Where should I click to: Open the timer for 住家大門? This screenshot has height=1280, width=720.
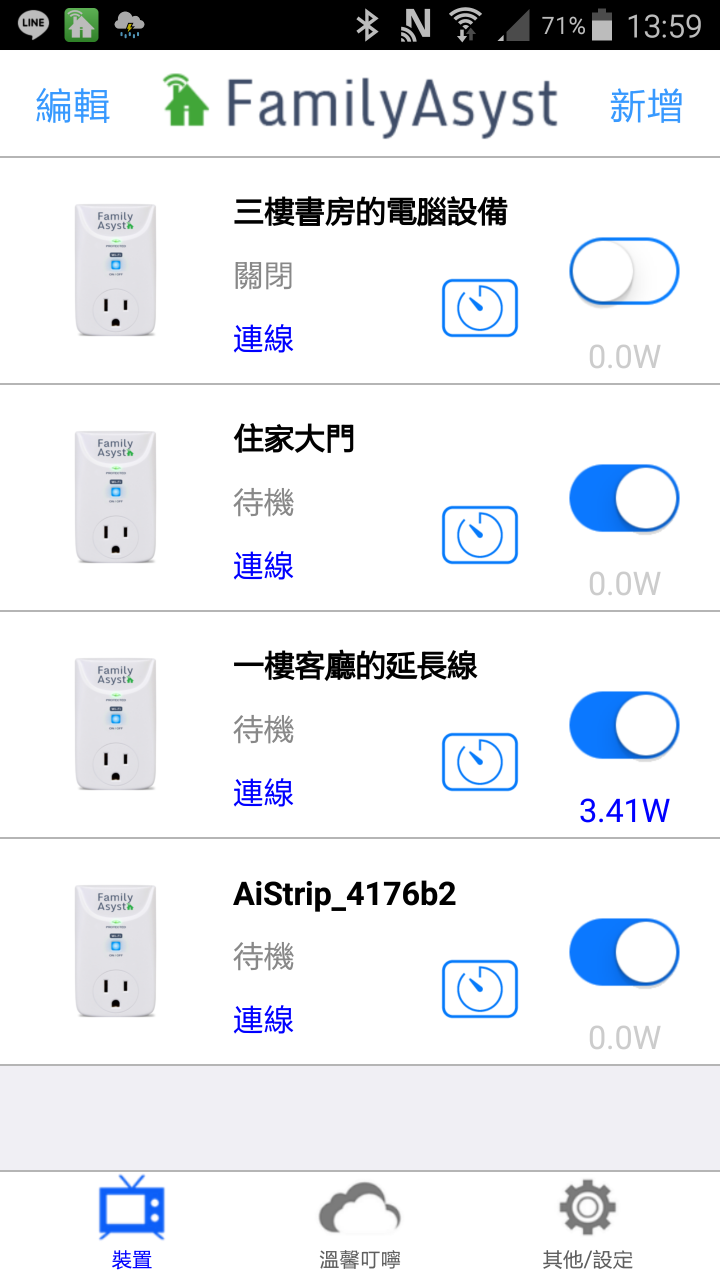480,535
